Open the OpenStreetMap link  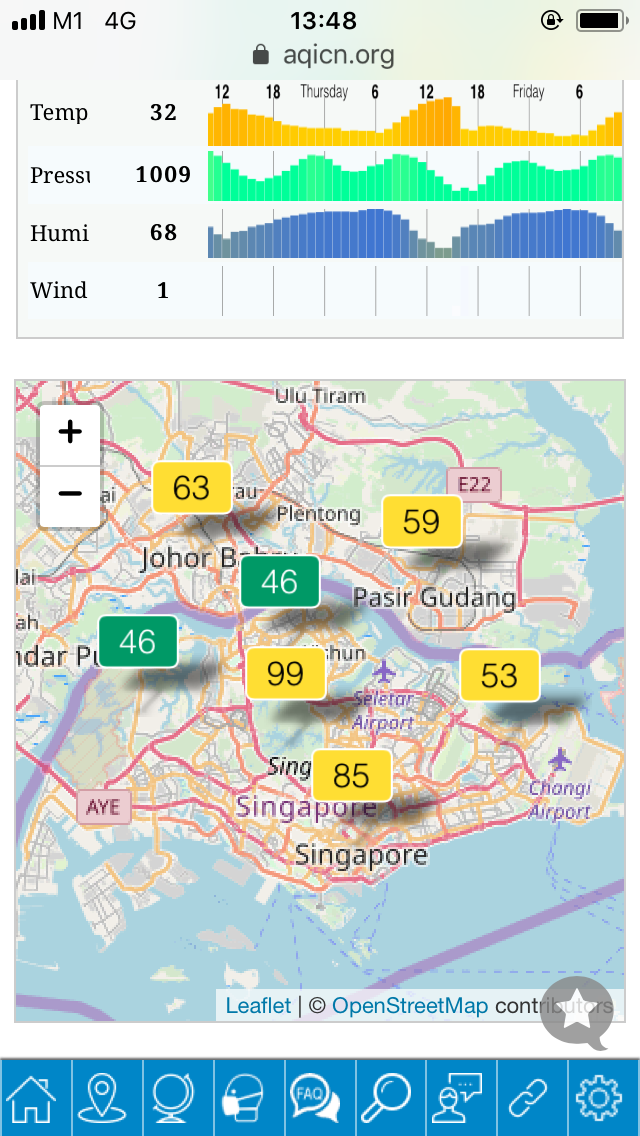click(410, 1006)
